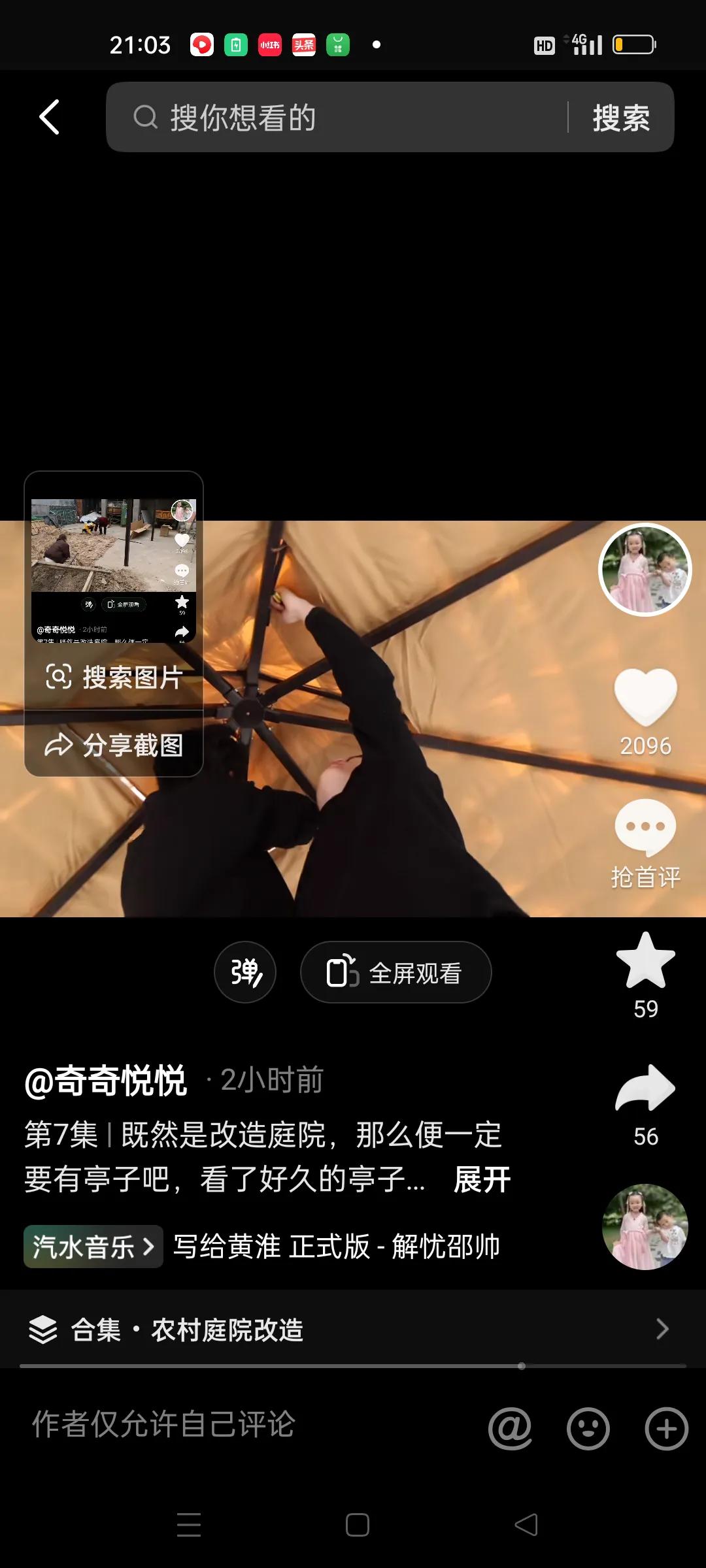The image size is (706, 1568).
Task: Open the rotating music disc avatar
Action: click(x=645, y=1227)
